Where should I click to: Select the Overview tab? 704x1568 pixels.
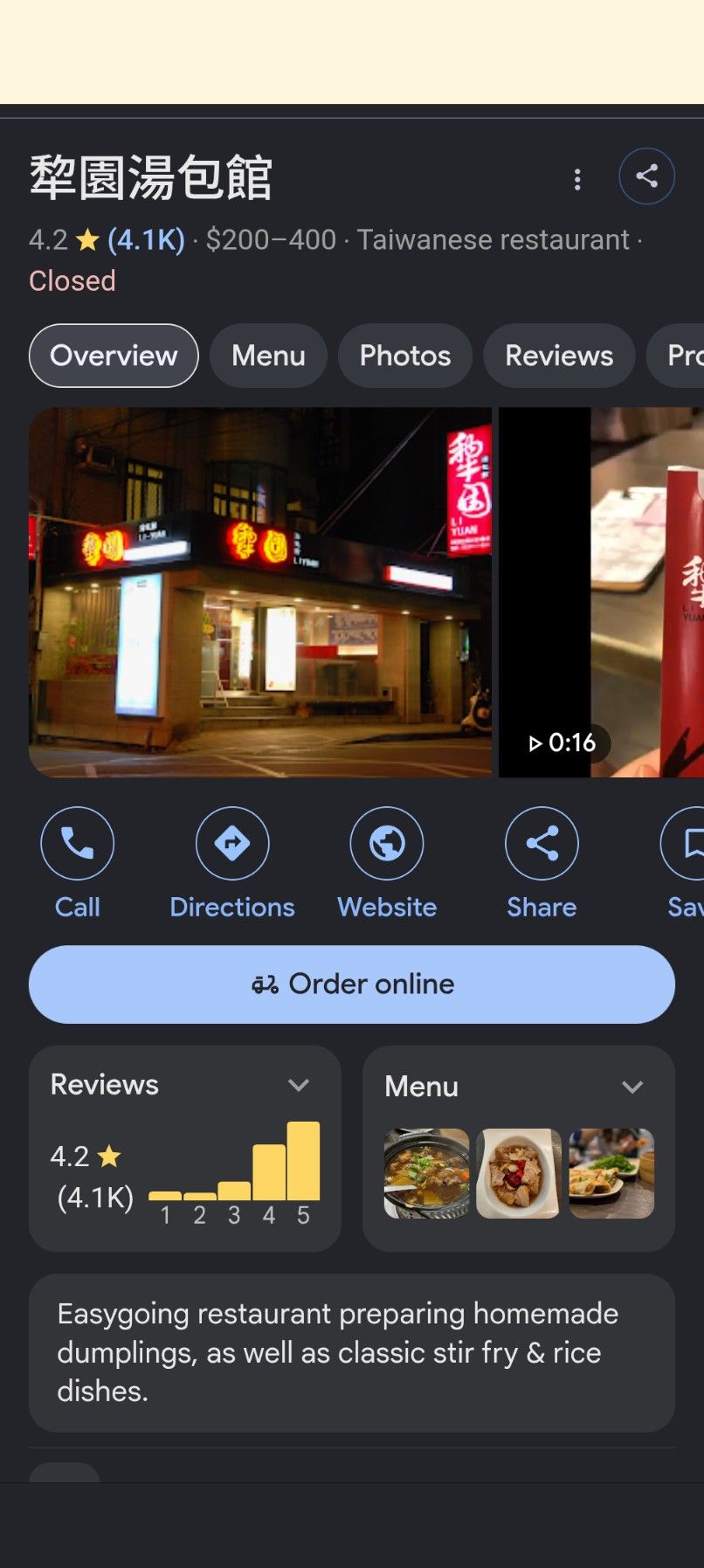tap(114, 356)
